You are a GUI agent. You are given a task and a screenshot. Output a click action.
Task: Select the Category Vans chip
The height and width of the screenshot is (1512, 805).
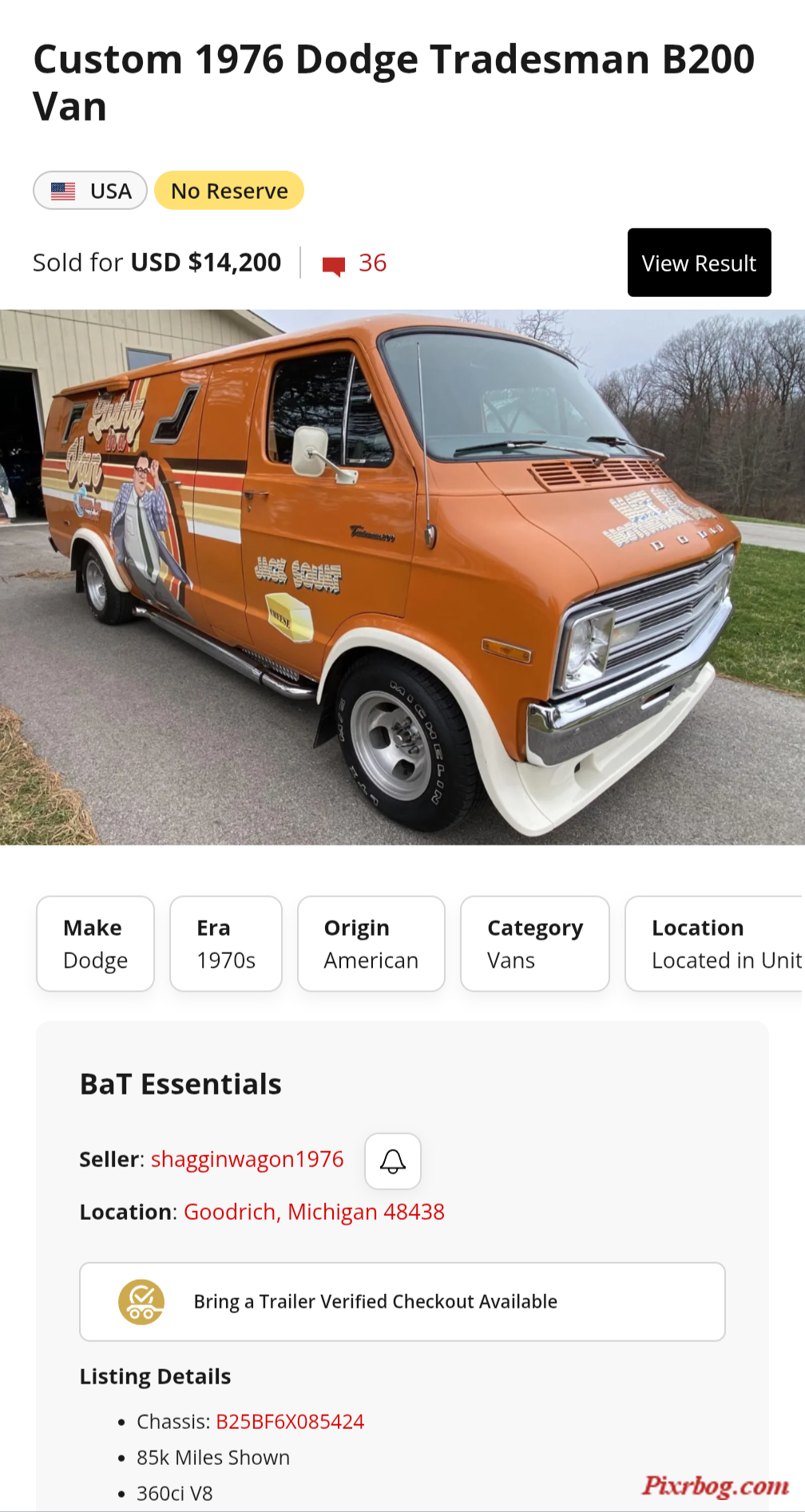tap(534, 944)
